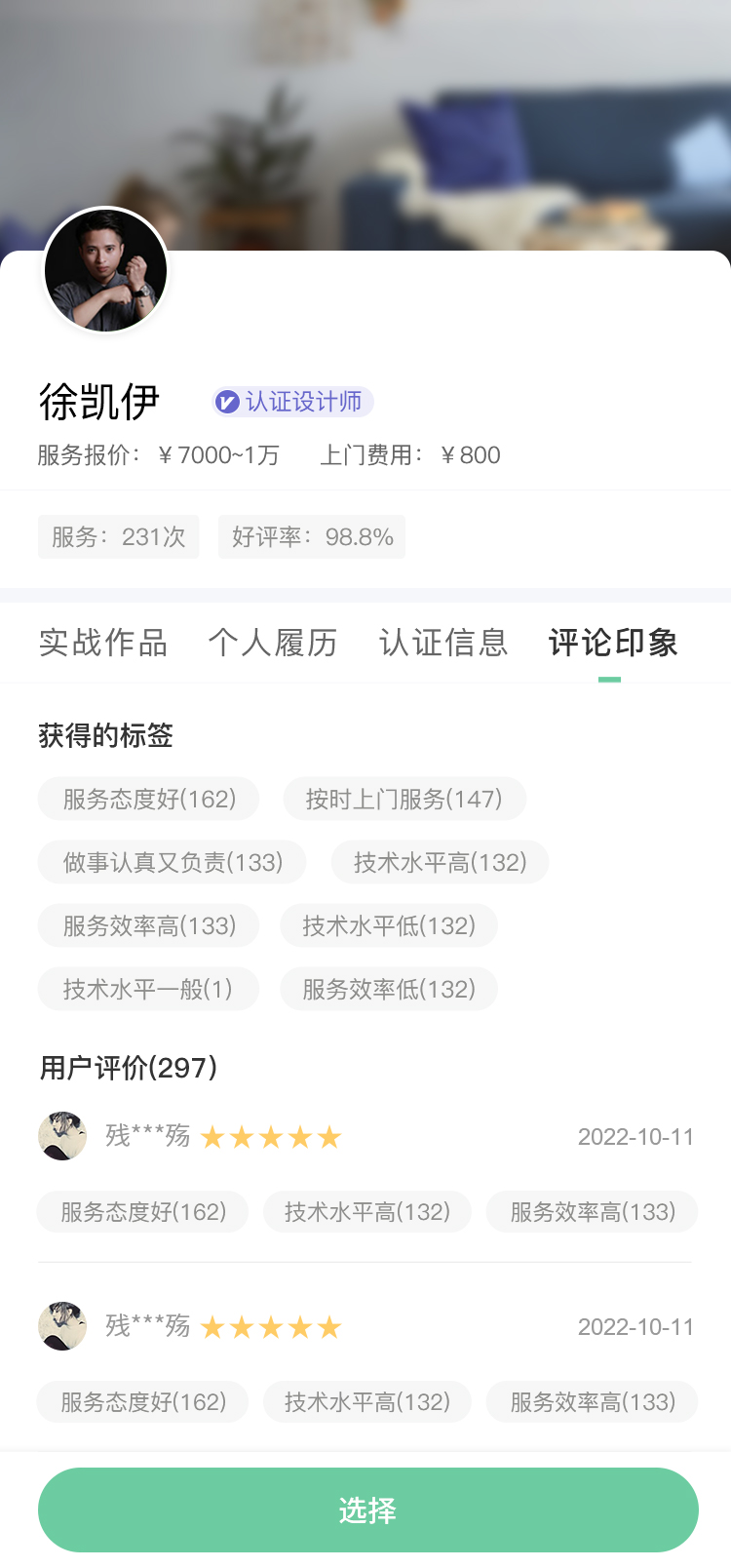Screen dimensions: 731x1568
Task: Select the 做事认真又负责(133) tag
Action: (173, 862)
